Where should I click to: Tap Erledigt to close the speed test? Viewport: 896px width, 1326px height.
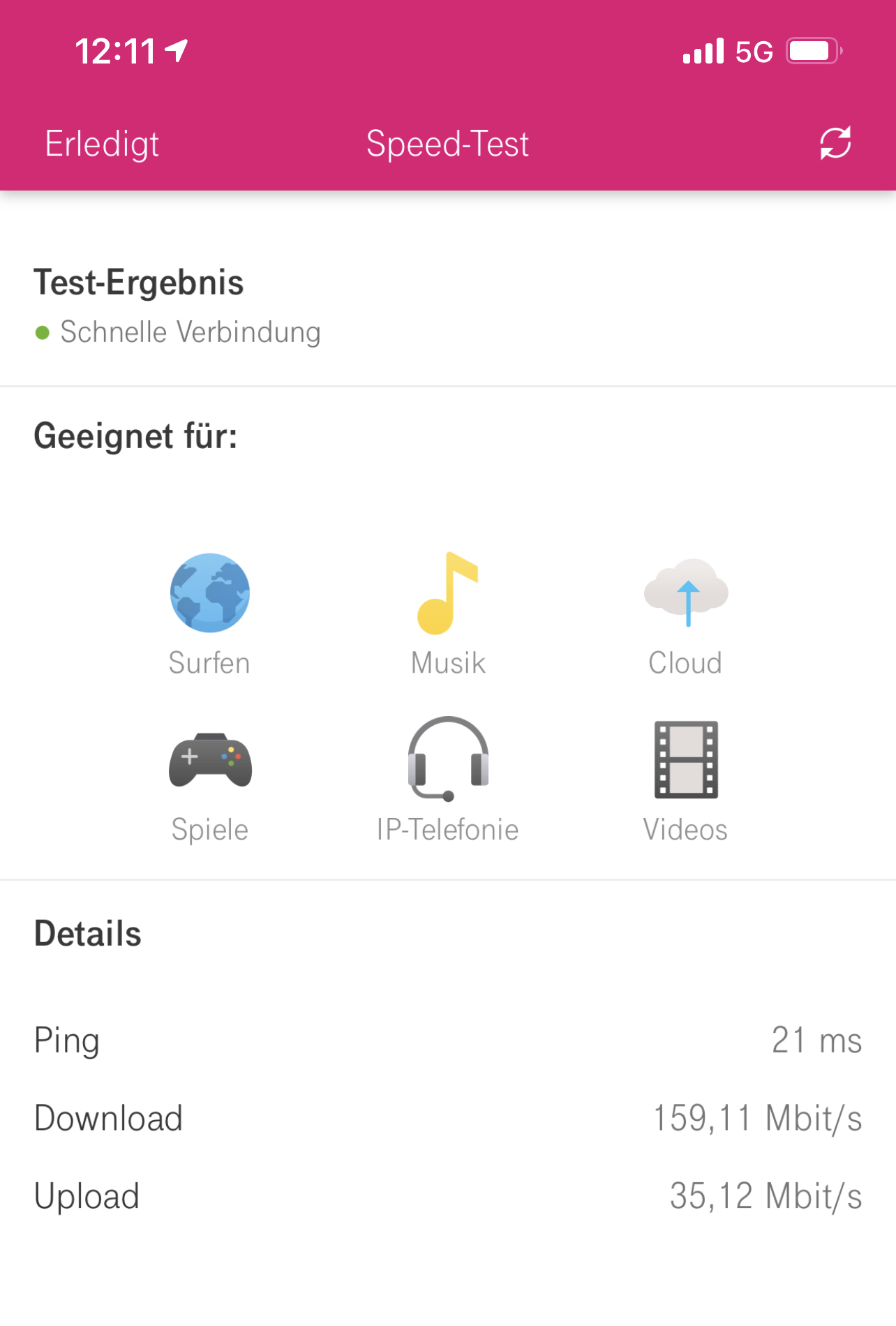tap(102, 144)
